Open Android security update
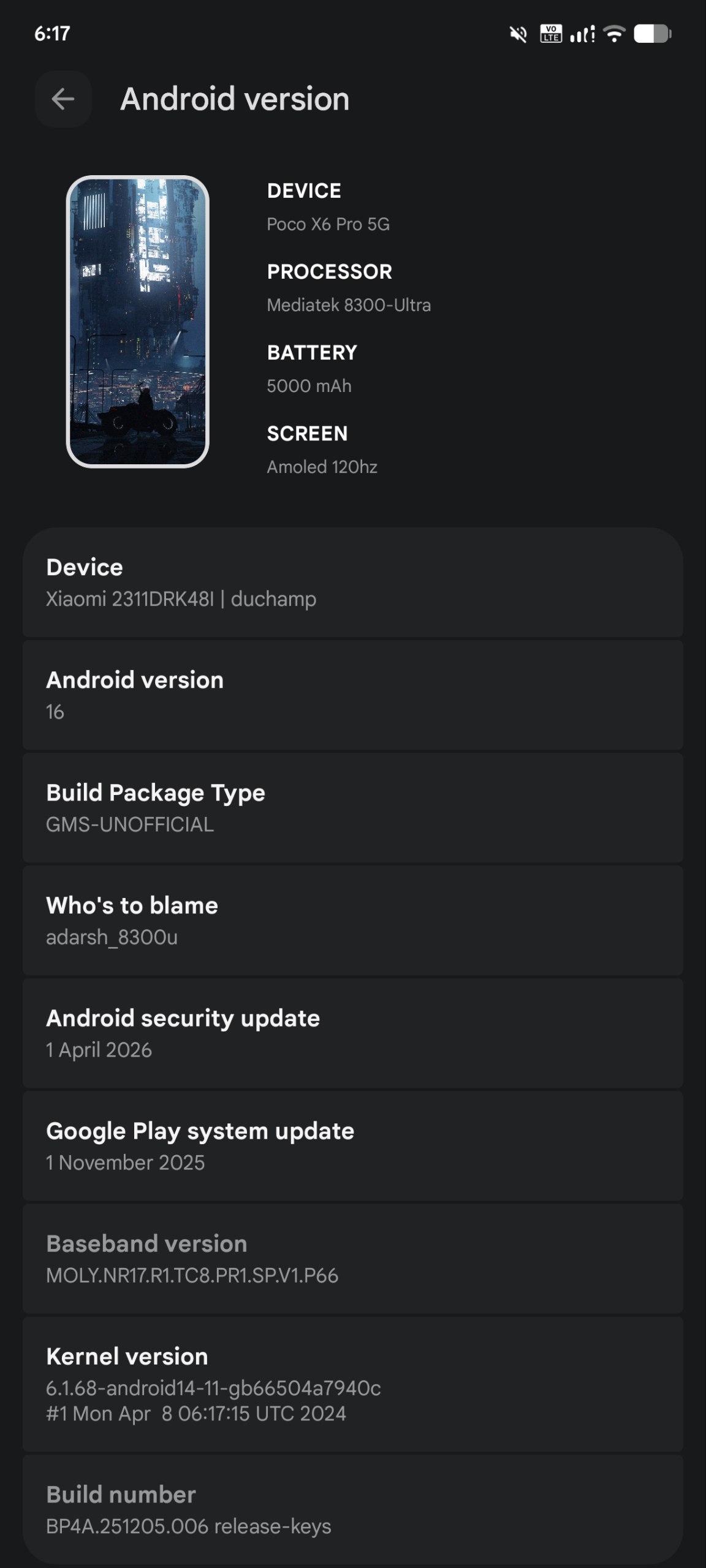This screenshot has width=706, height=1568. click(352, 1033)
